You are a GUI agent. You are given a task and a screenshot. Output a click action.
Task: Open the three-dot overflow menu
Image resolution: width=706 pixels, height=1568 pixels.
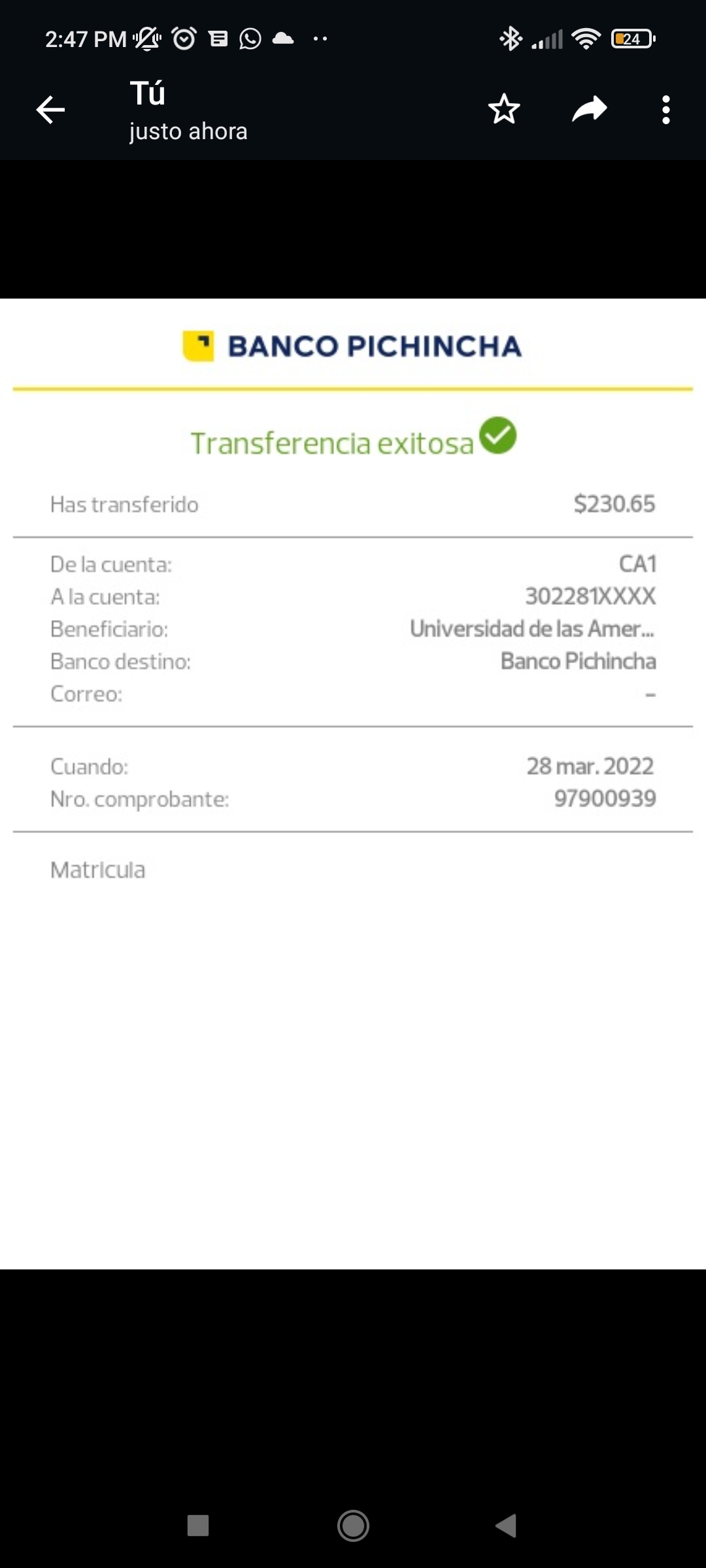665,110
